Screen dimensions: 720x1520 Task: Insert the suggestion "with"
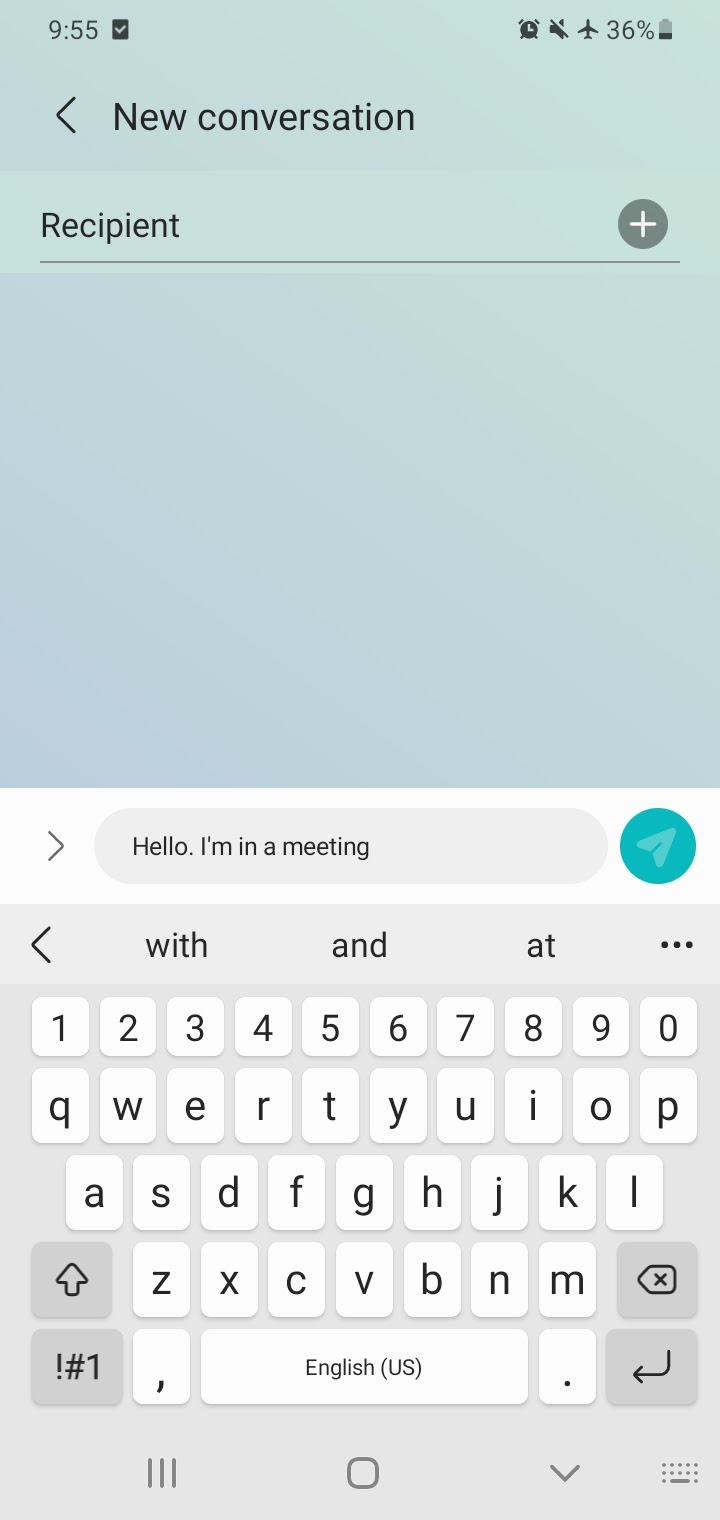(x=177, y=945)
